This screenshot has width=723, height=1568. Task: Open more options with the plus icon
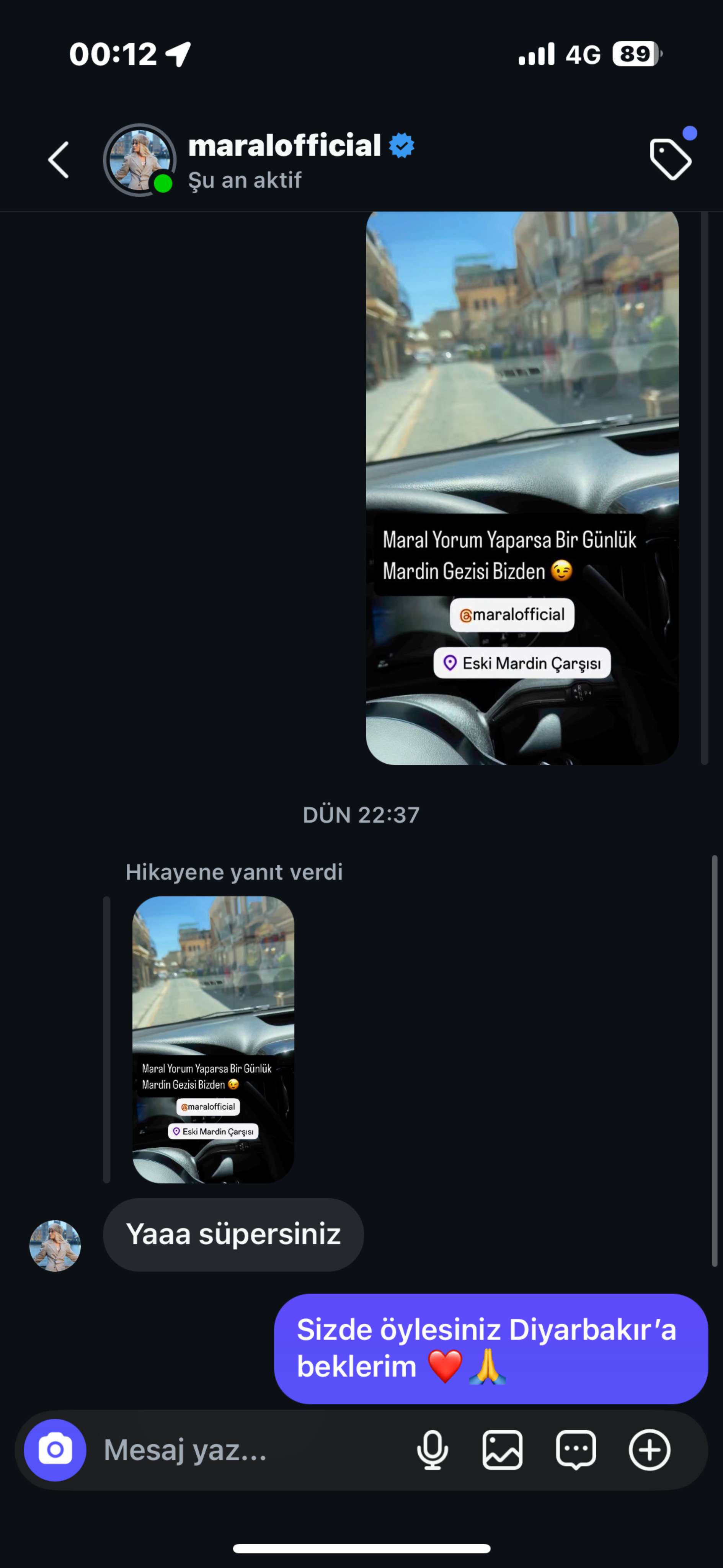[650, 1450]
